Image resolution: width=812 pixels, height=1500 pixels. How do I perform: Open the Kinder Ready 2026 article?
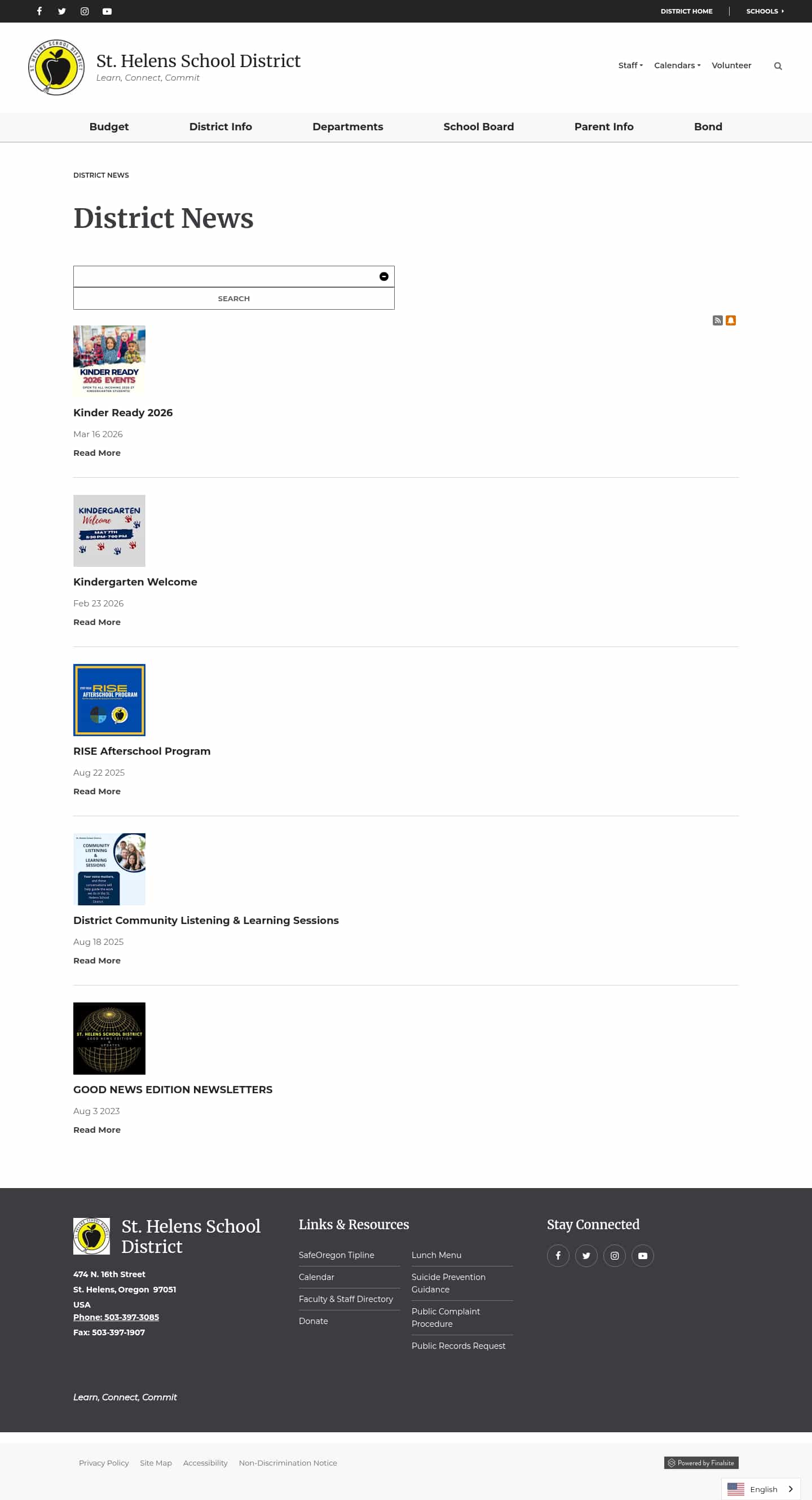pos(123,412)
